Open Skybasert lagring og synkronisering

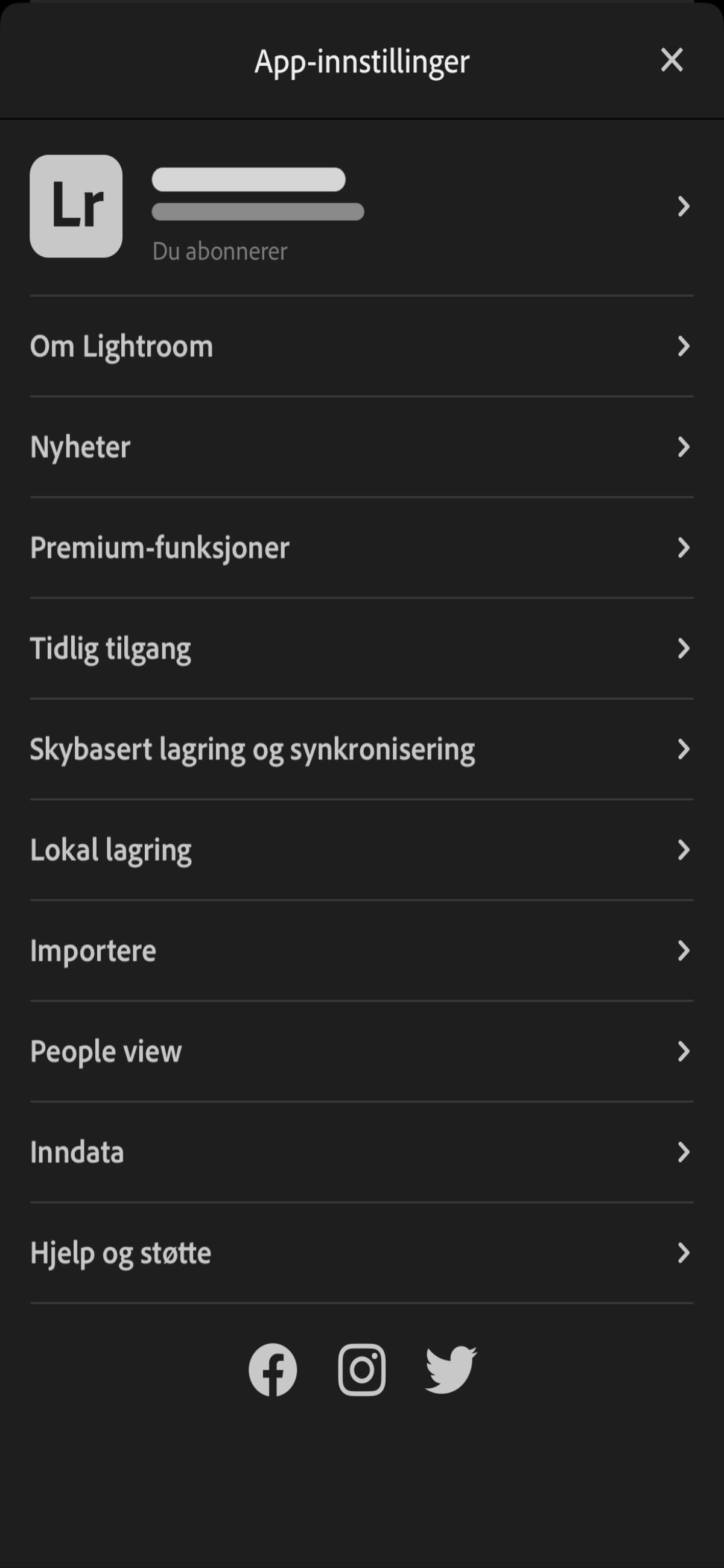click(361, 748)
